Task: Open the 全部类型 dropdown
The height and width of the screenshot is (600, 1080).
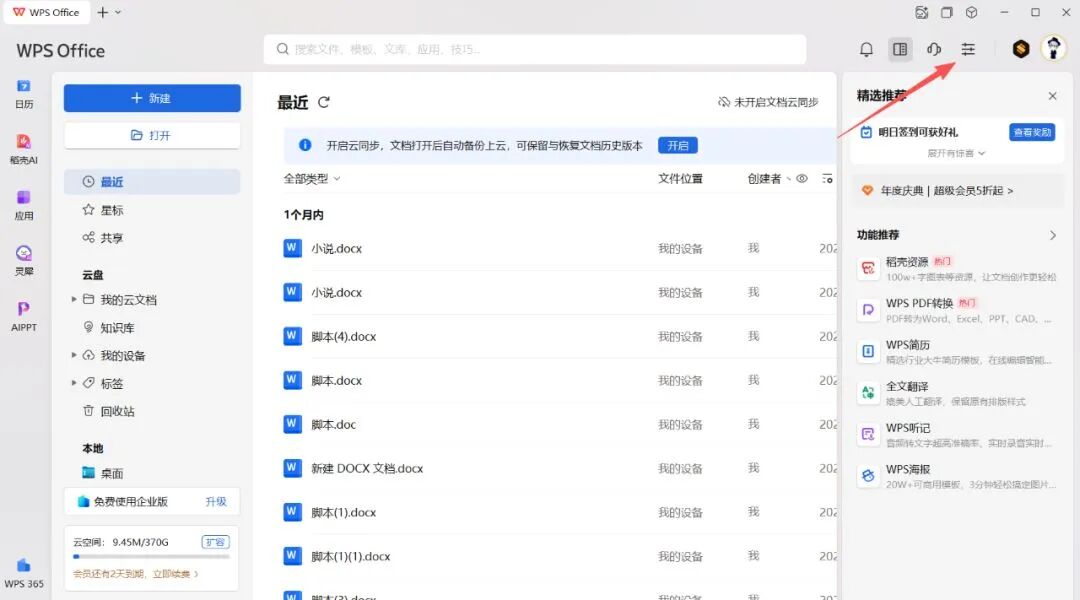Action: coord(312,178)
